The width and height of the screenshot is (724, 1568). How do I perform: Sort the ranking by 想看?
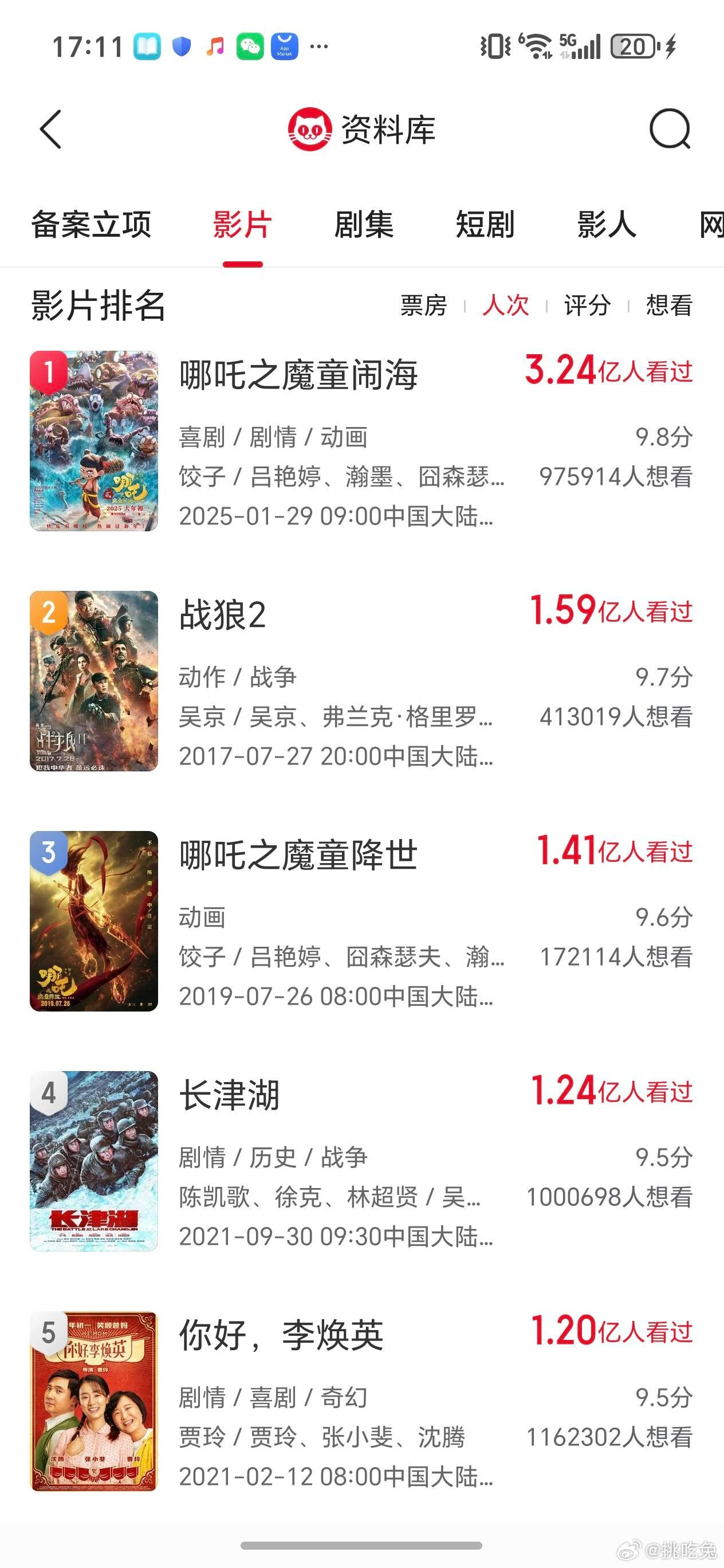[669, 305]
